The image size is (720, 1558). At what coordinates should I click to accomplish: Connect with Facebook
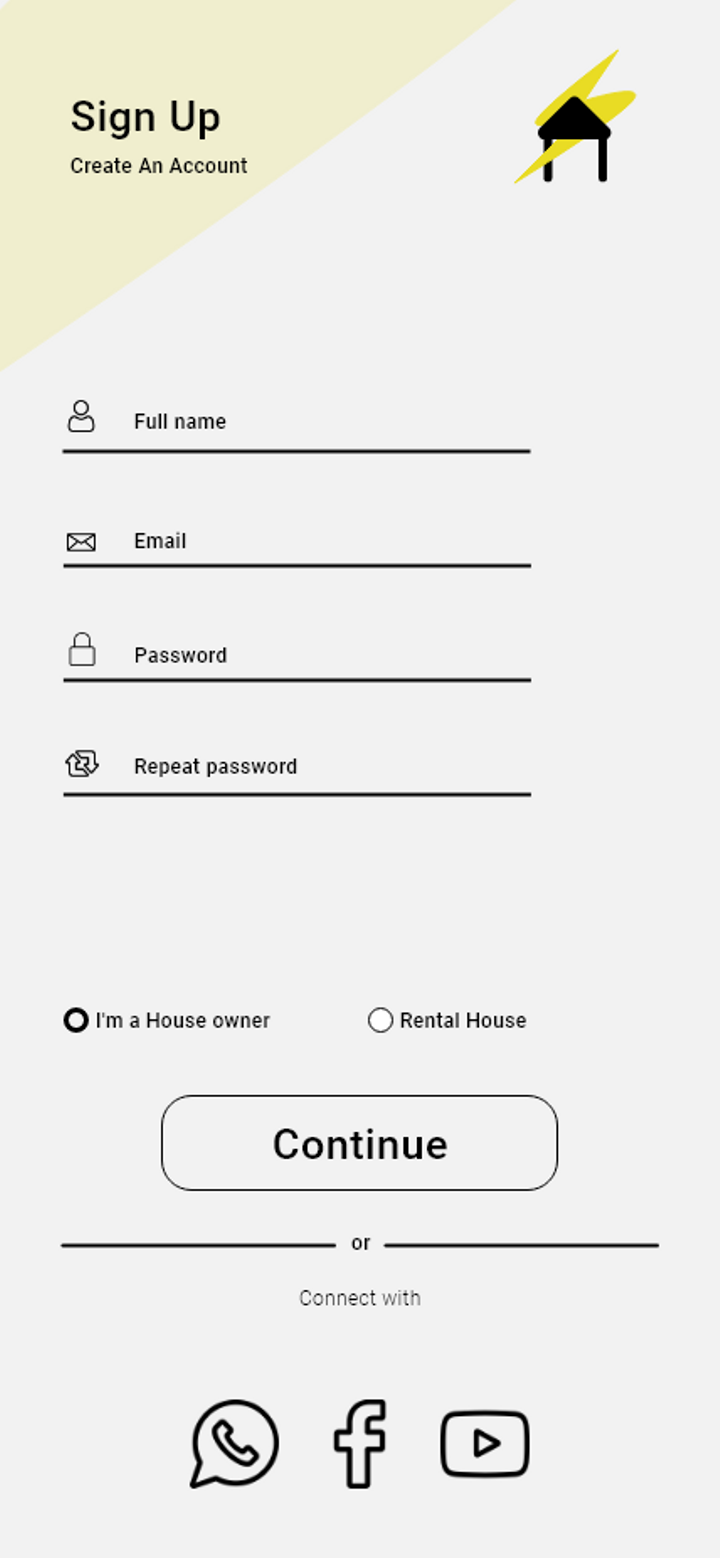[360, 1443]
